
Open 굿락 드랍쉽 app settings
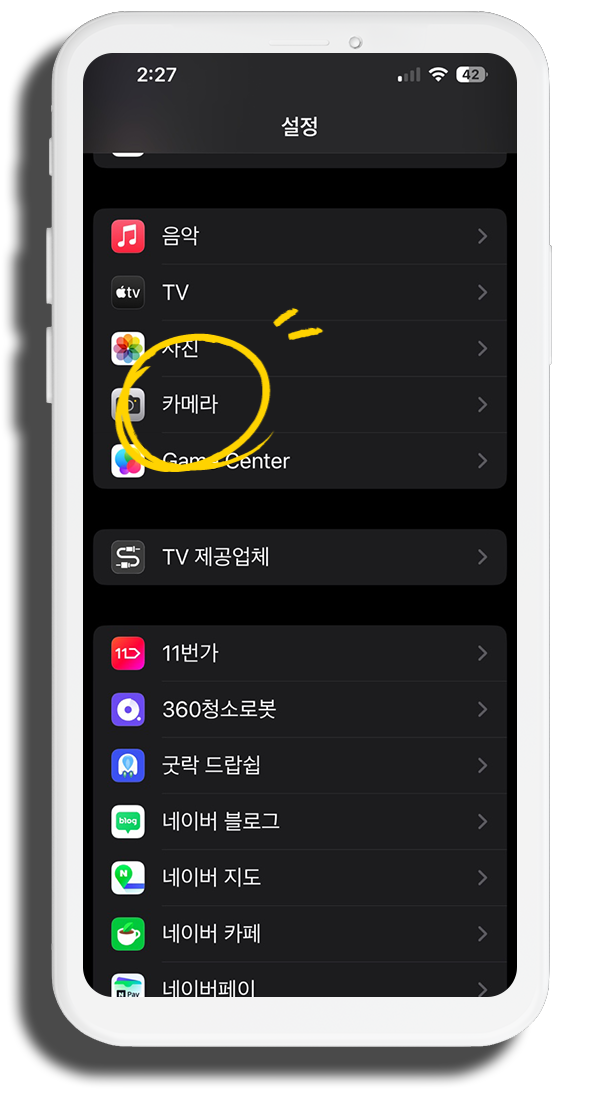coord(300,765)
